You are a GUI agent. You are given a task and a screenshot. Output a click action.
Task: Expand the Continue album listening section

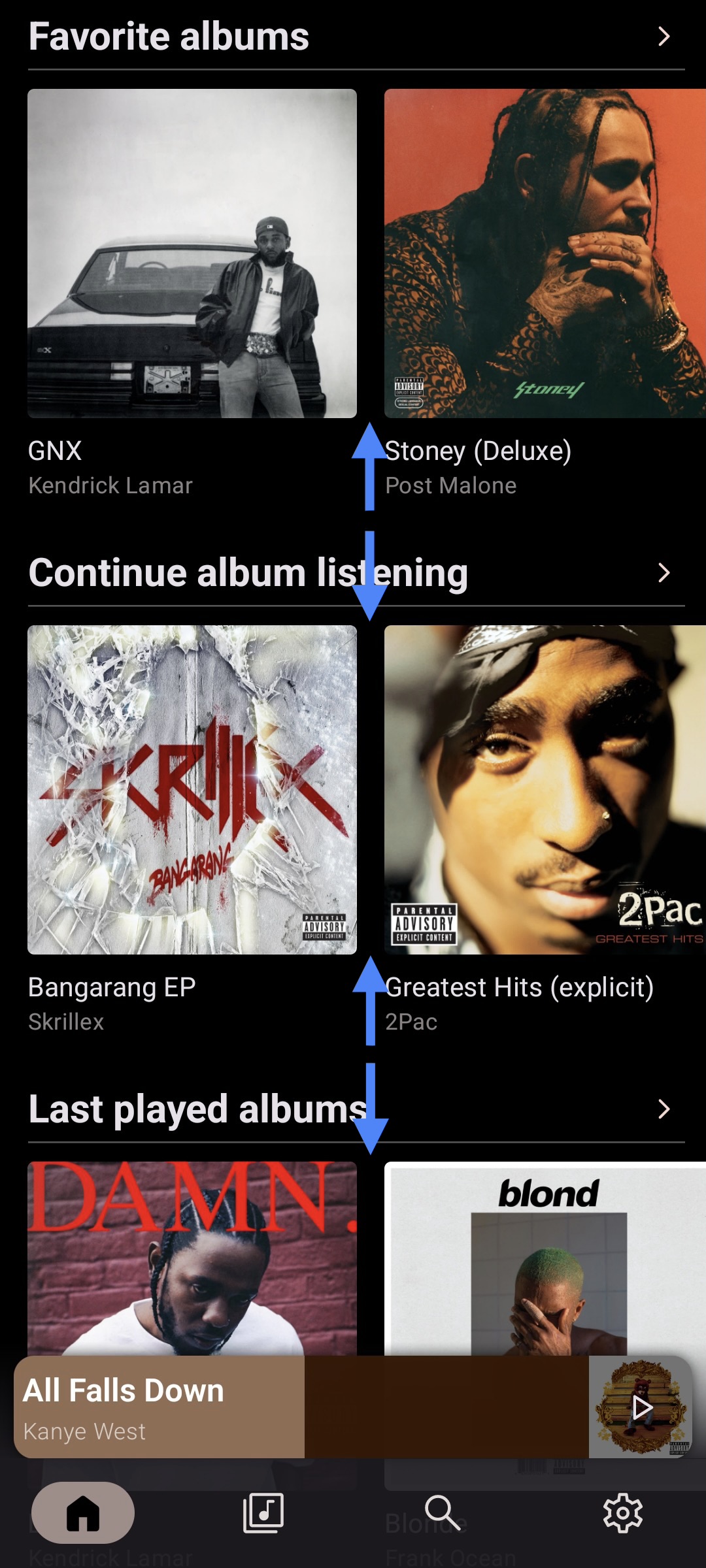pyautogui.click(x=664, y=573)
